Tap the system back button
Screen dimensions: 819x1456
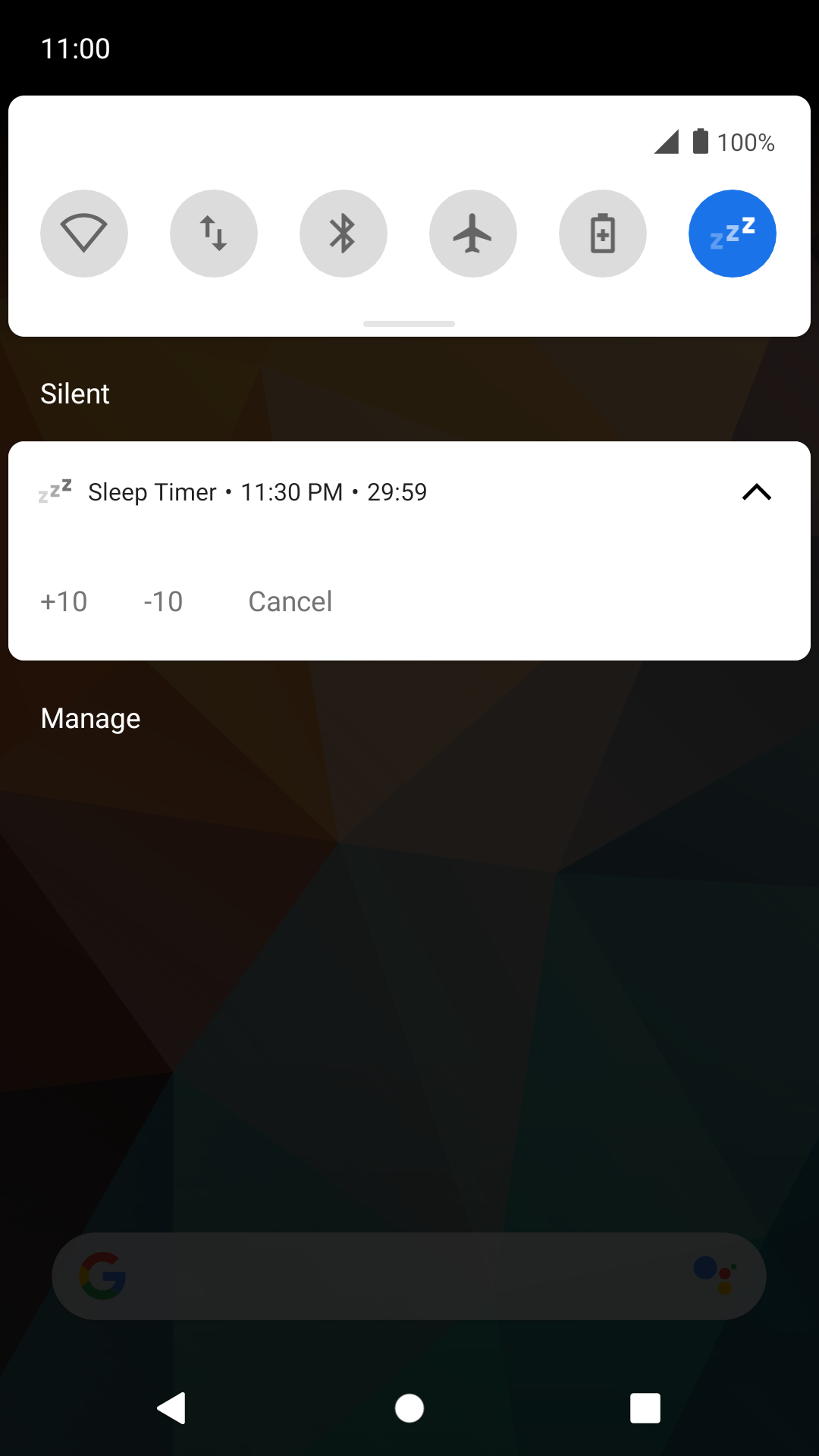tap(172, 1408)
